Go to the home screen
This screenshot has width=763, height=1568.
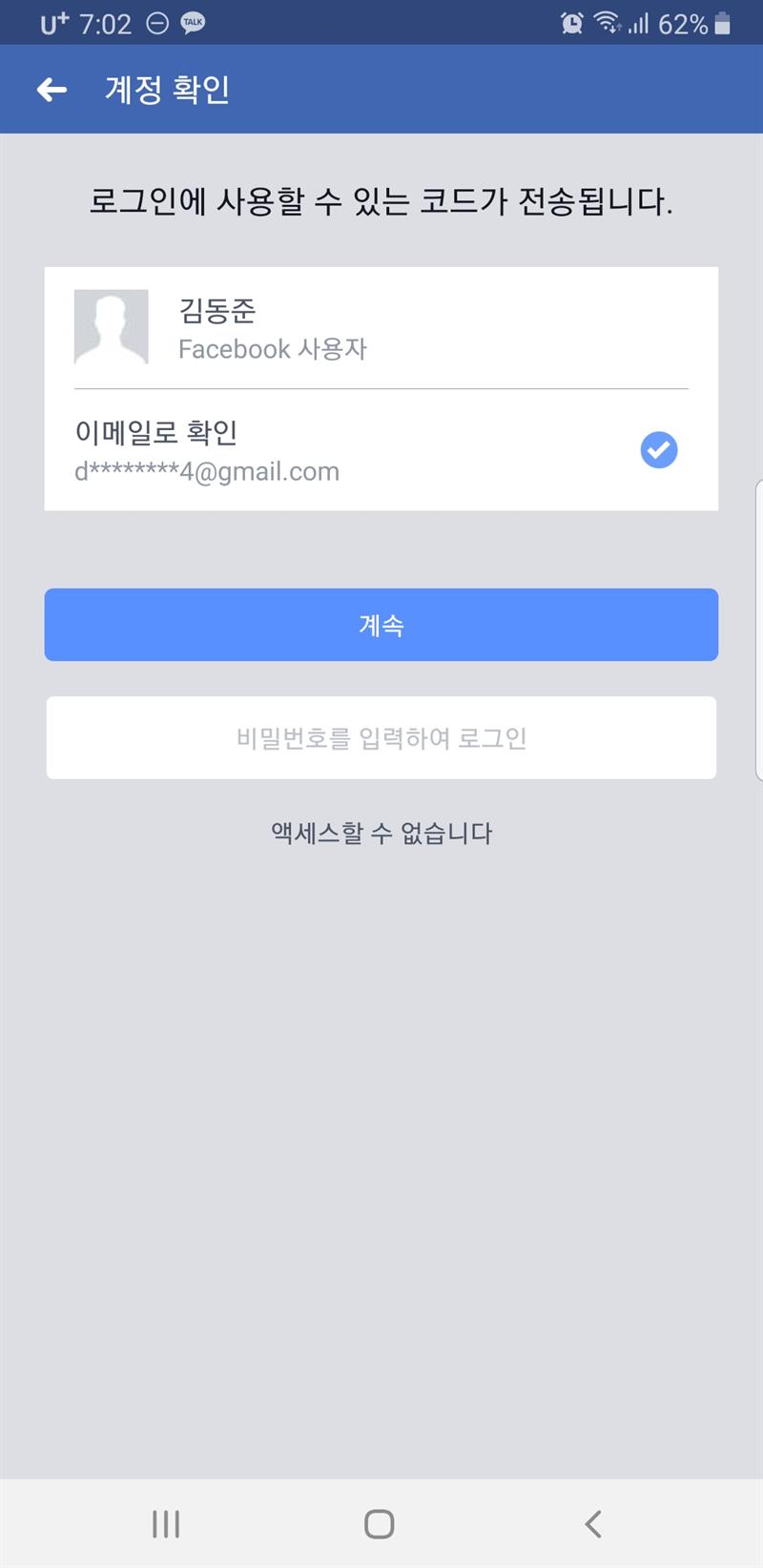(x=380, y=1523)
